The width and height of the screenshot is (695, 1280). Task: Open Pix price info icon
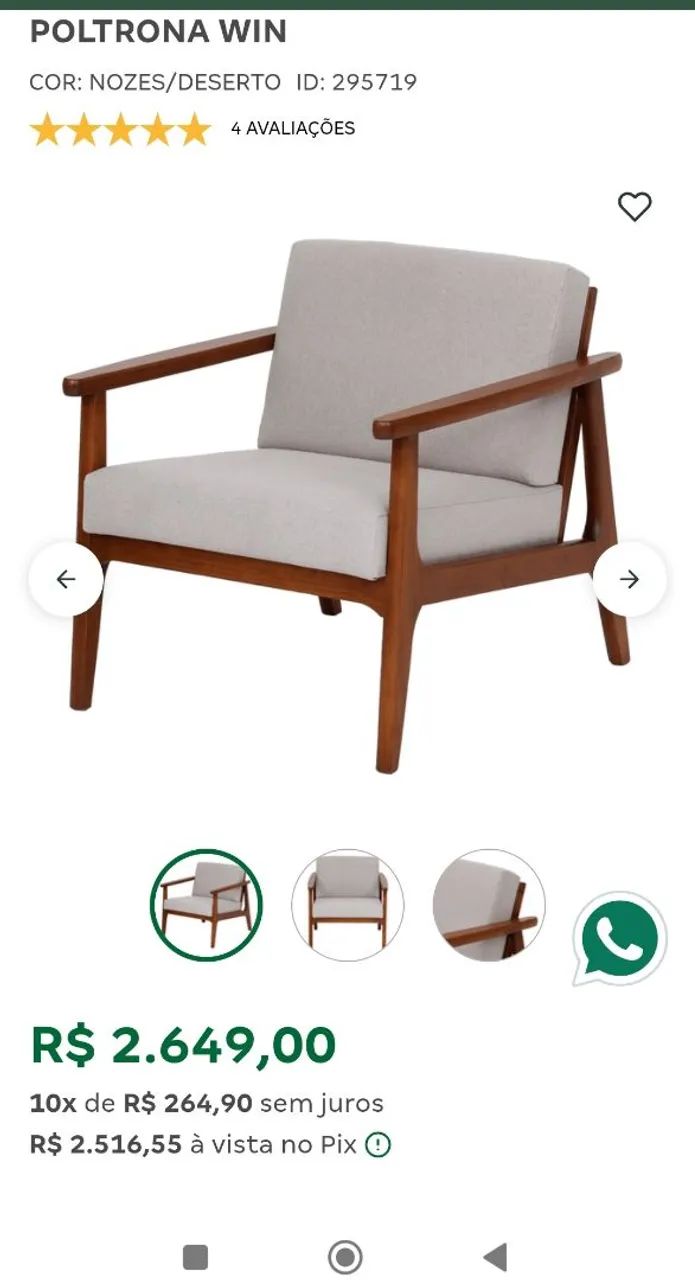[377, 1145]
